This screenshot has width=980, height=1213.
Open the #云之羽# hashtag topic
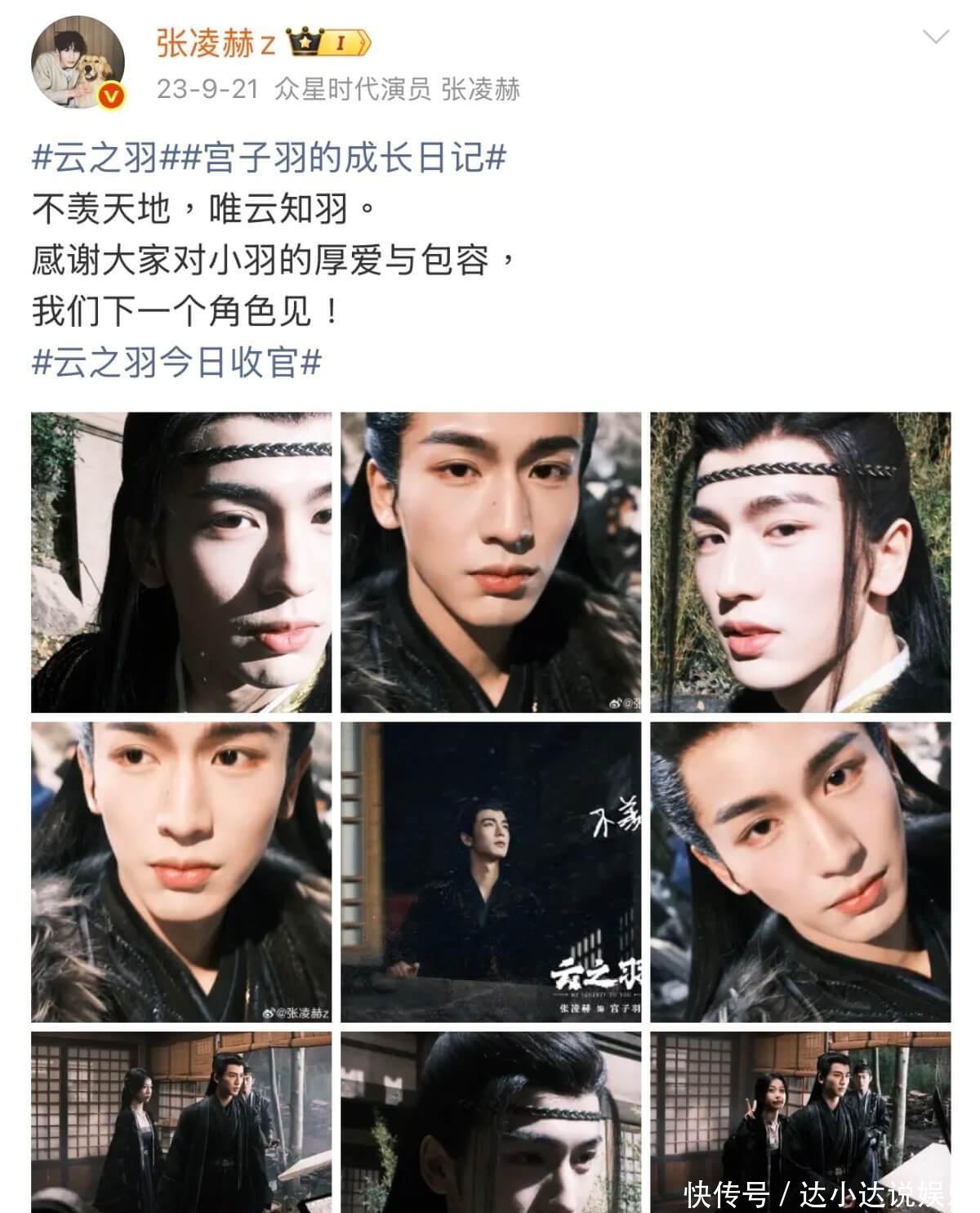[95, 157]
